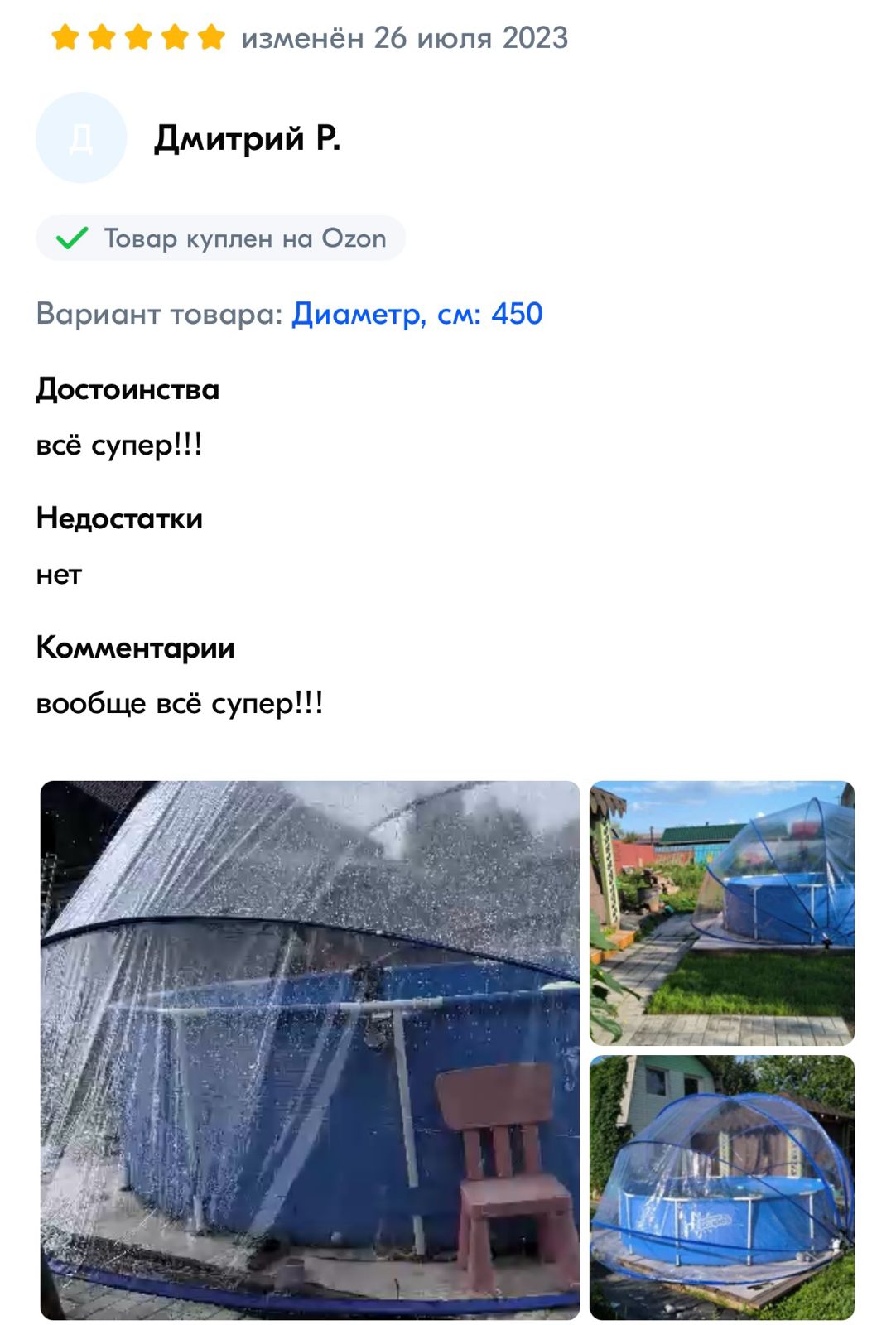Open reviewer Дмитрий Р. profile avatar
This screenshot has height=1325, width=896.
tap(81, 137)
